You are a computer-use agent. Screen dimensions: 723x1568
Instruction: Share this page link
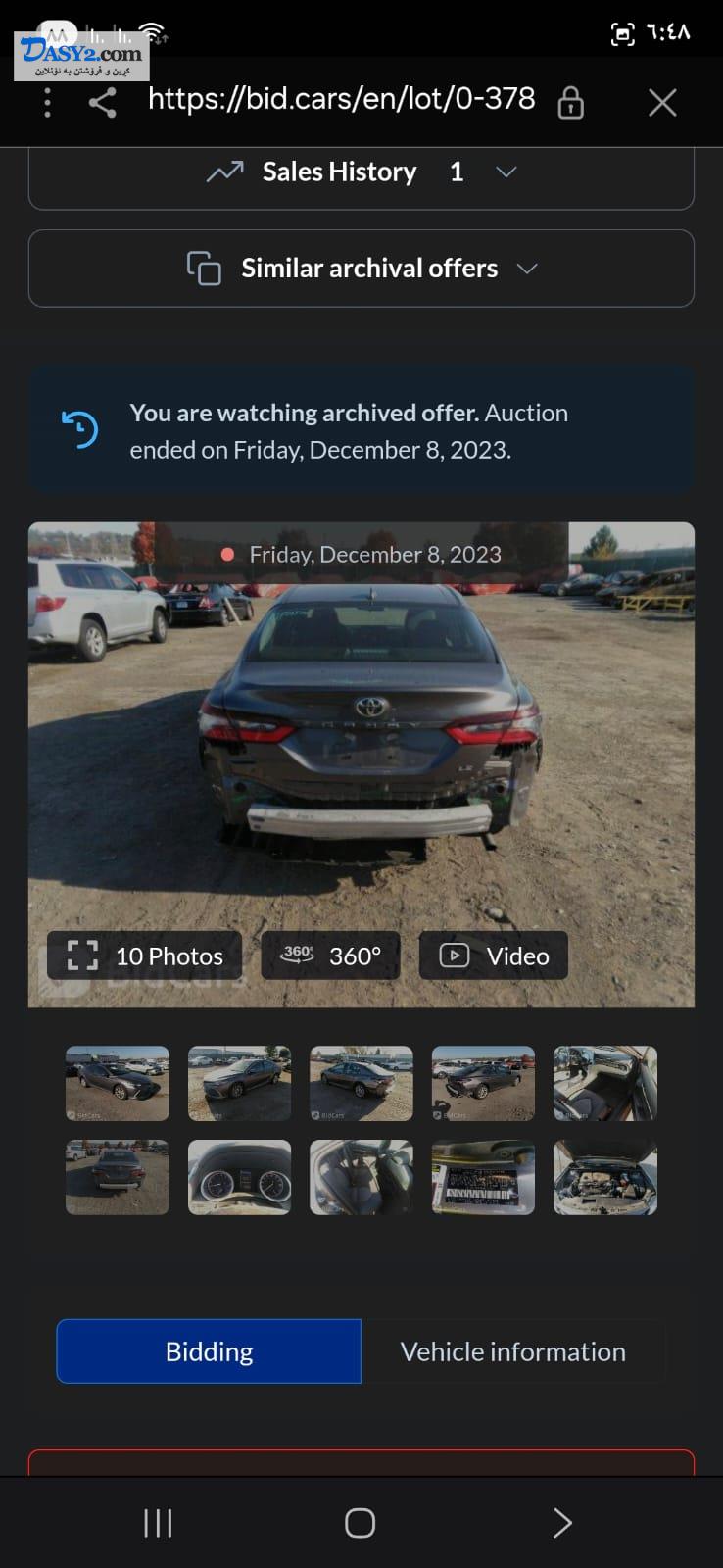coord(103,102)
